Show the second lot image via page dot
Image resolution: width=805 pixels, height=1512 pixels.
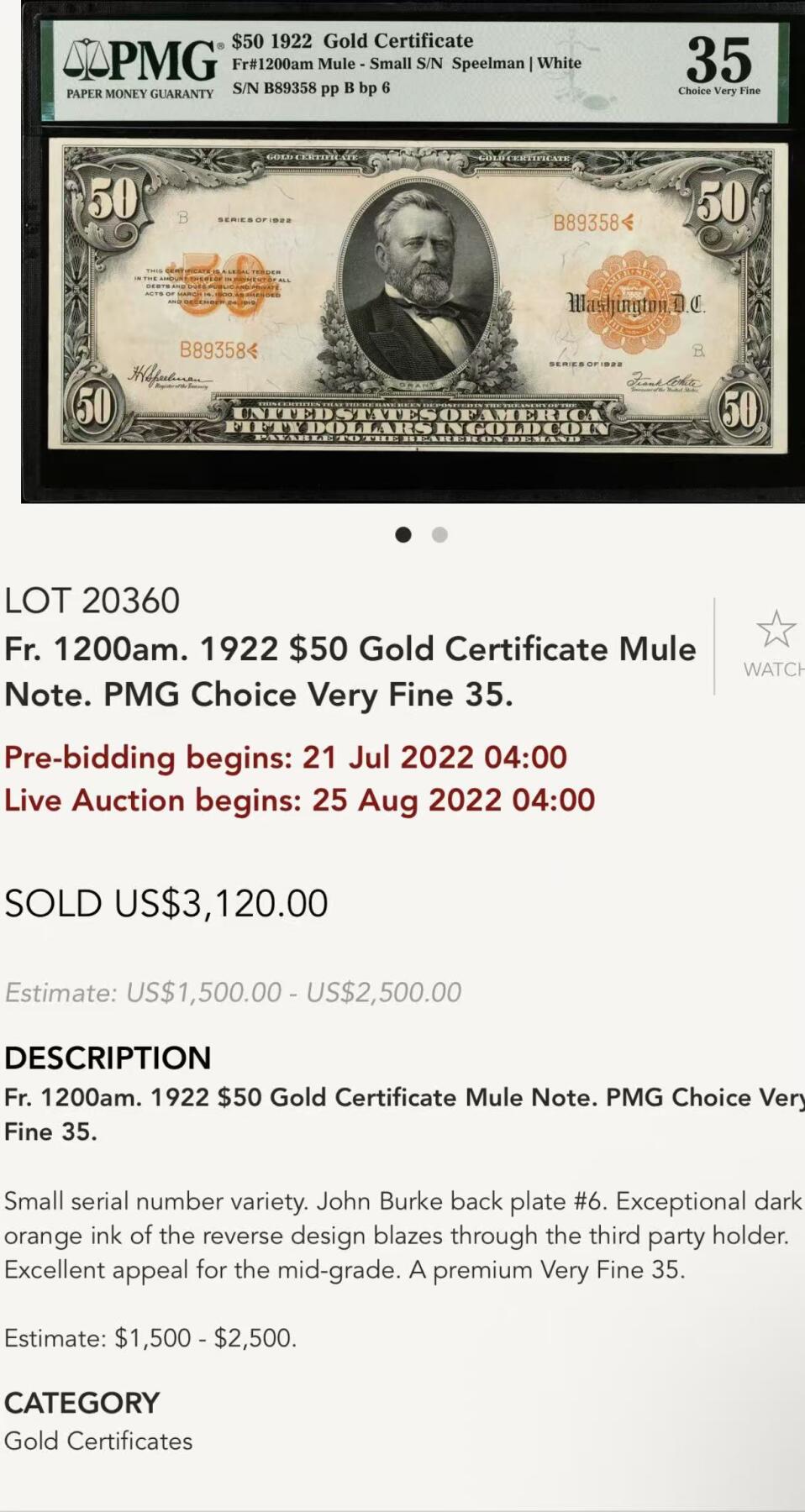coord(439,535)
